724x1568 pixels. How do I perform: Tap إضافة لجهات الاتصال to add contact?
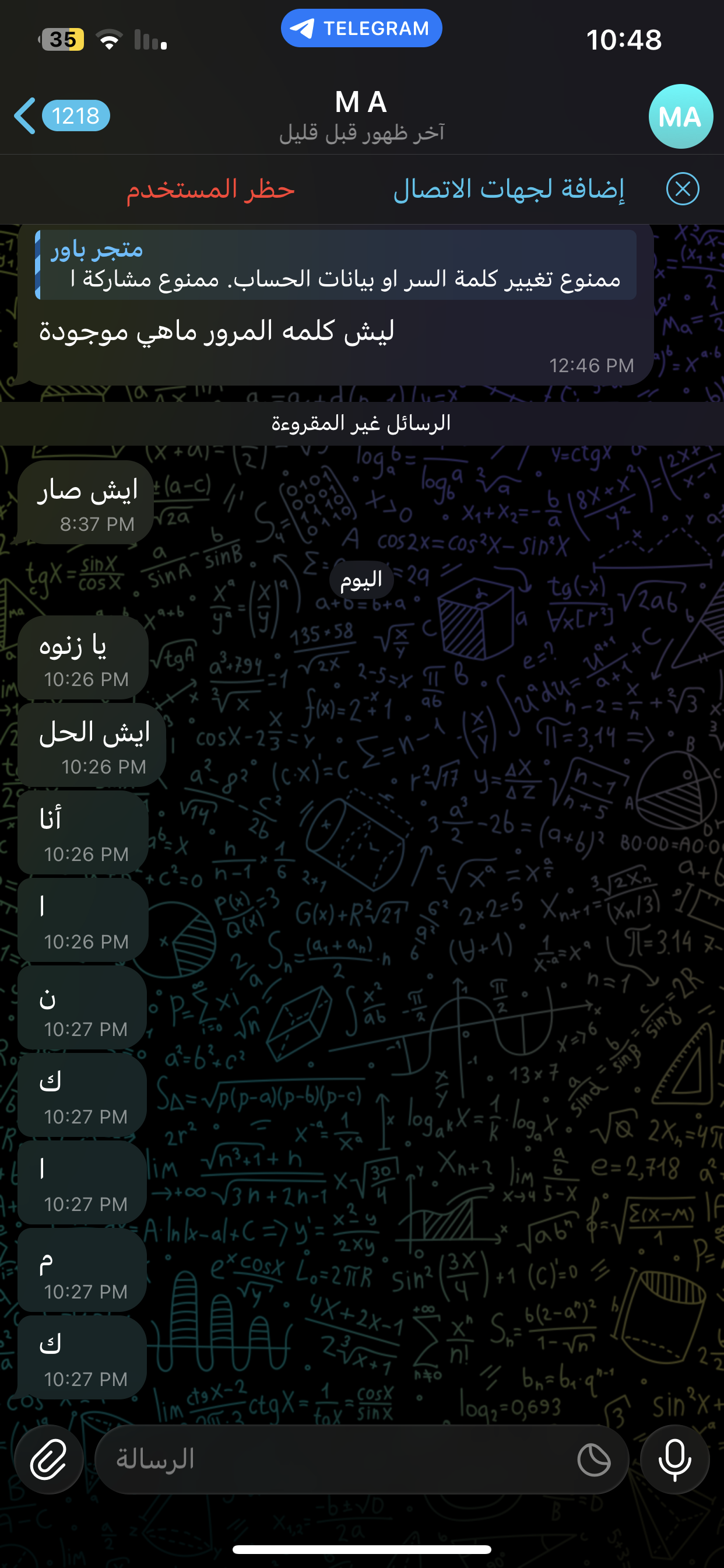(x=509, y=190)
